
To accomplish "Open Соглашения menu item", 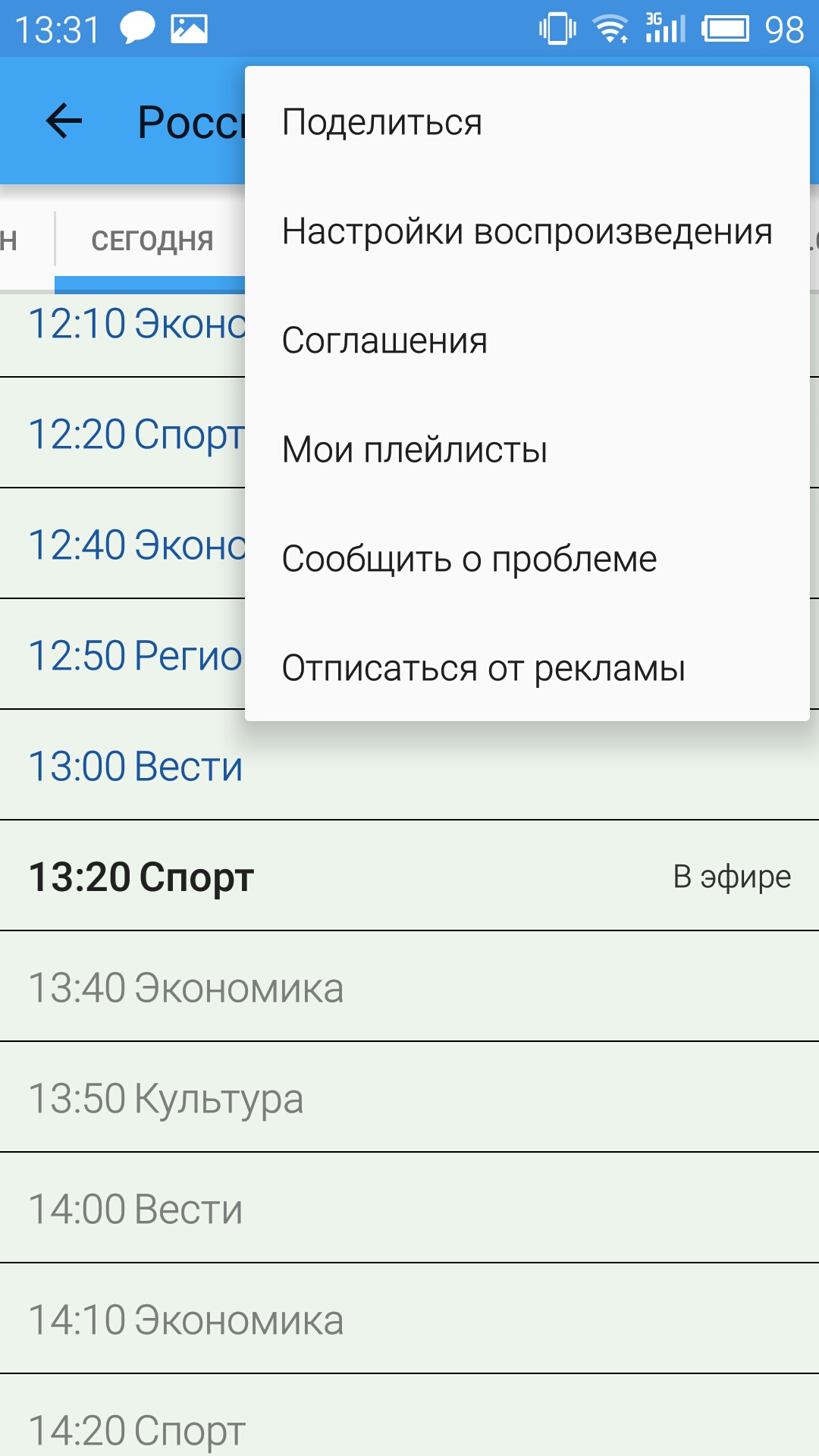I will coord(384,340).
